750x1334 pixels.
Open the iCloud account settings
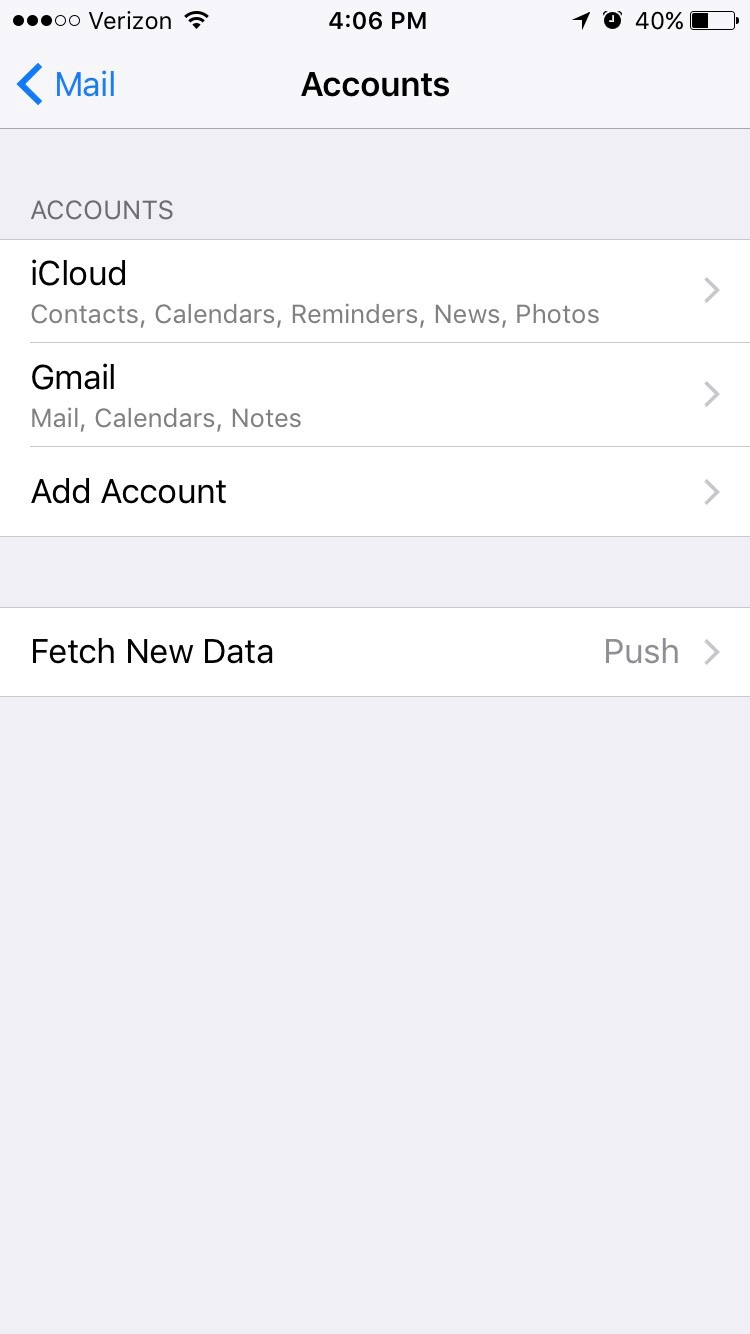[375, 291]
